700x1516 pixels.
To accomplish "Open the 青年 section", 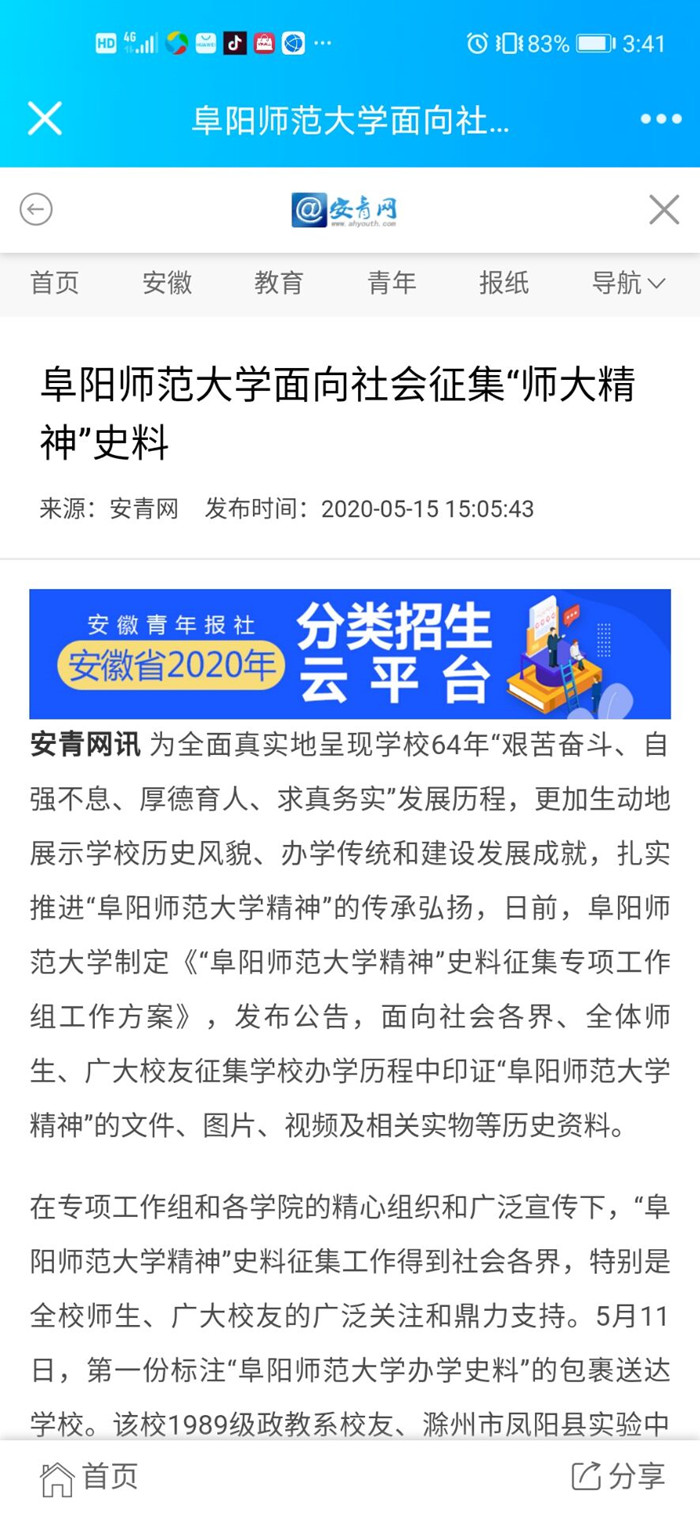I will click(x=391, y=283).
